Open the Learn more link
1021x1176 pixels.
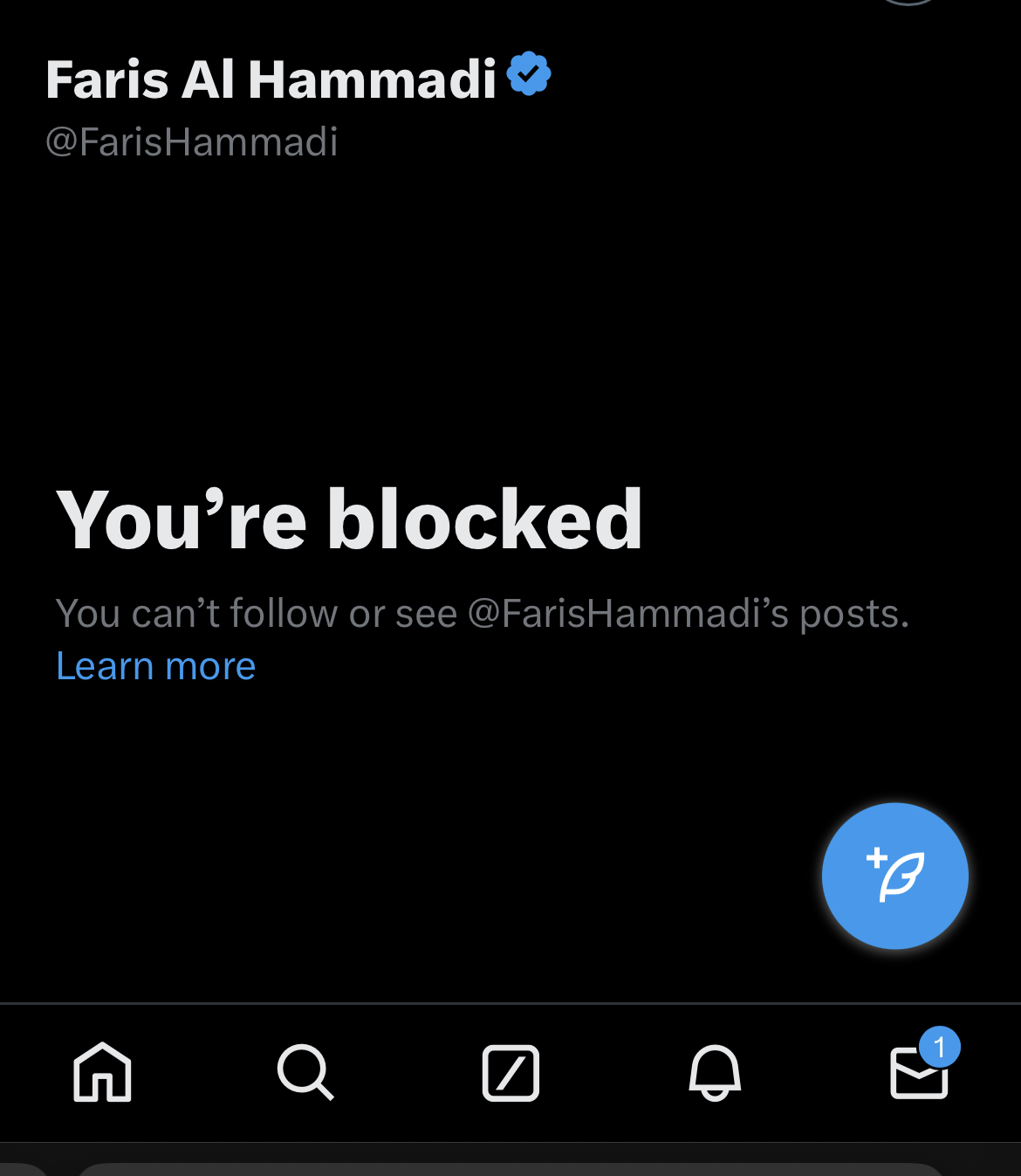155,666
